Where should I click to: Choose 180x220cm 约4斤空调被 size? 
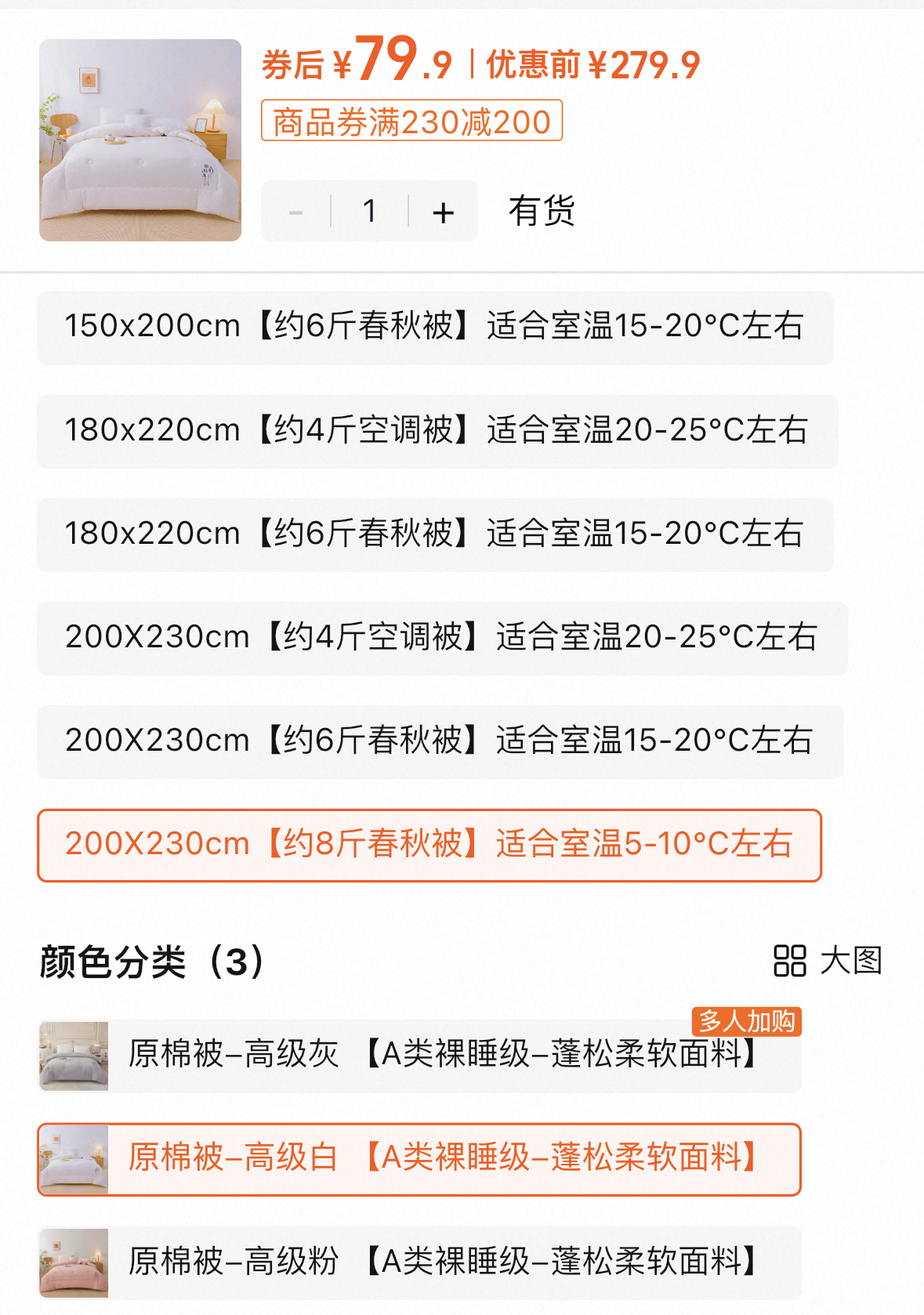437,430
